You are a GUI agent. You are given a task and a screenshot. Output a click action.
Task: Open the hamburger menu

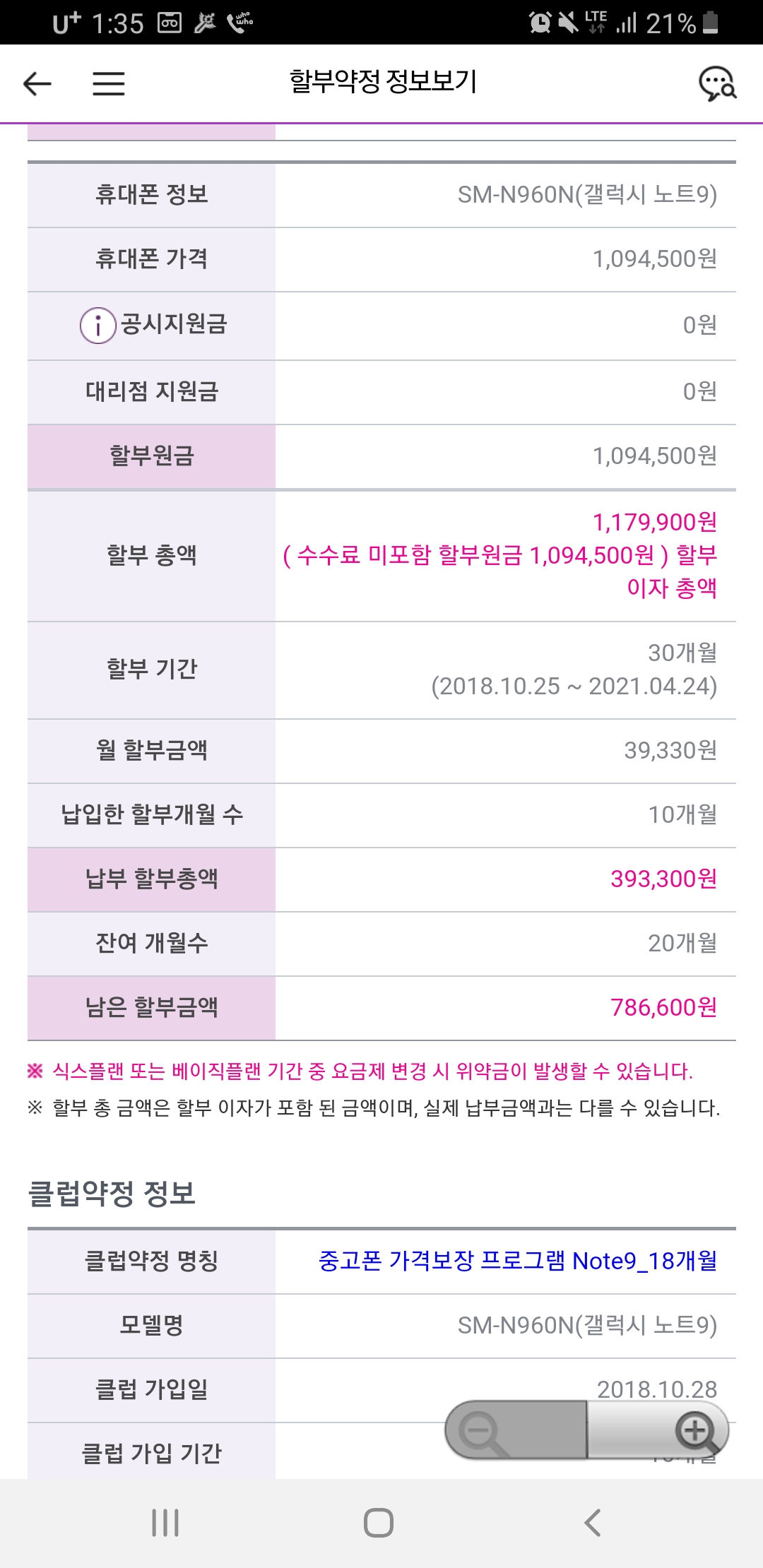109,84
